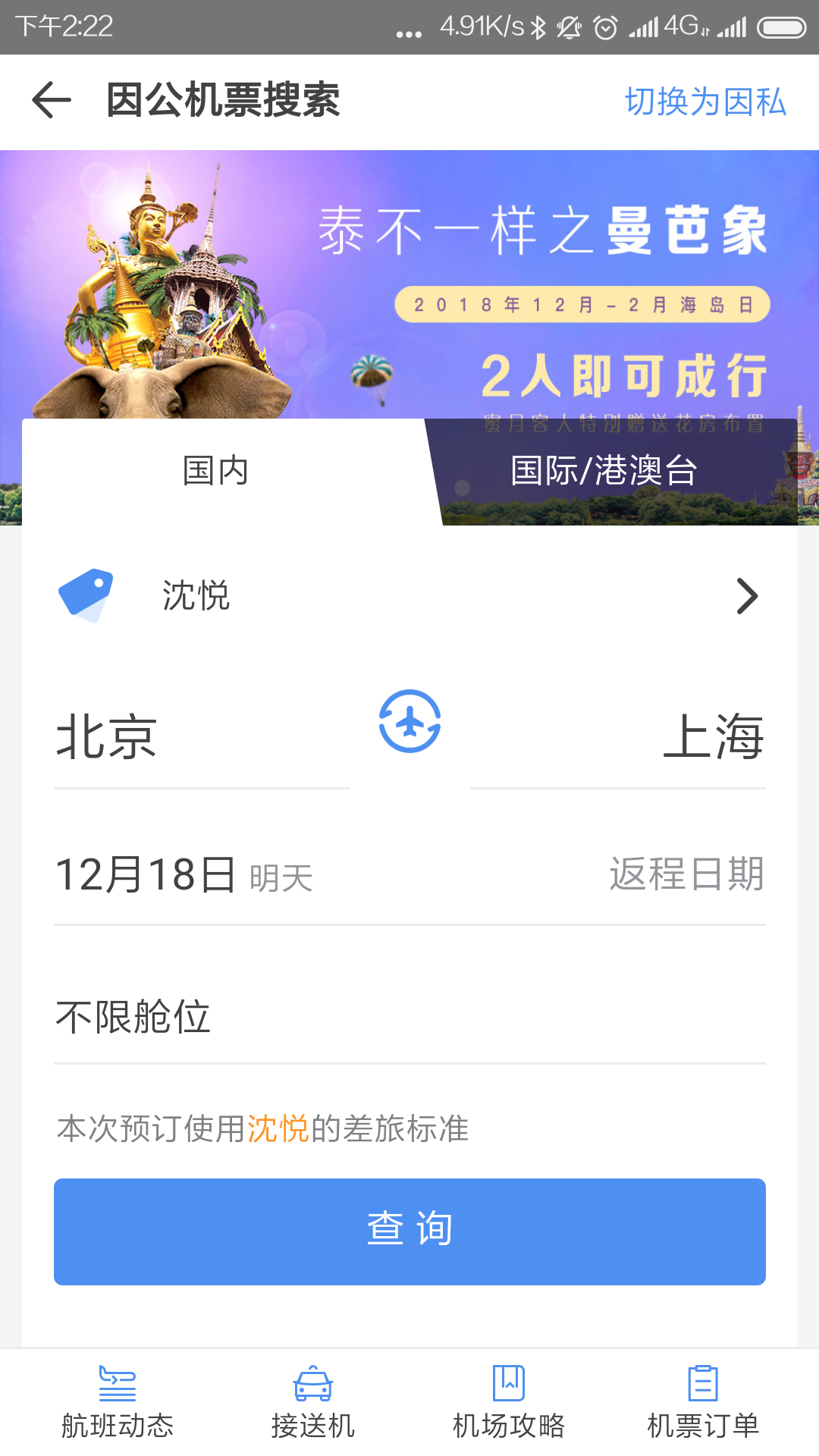819x1456 pixels.
Task: Tap 沈悦 in the travel standard notice
Action: 276,1129
